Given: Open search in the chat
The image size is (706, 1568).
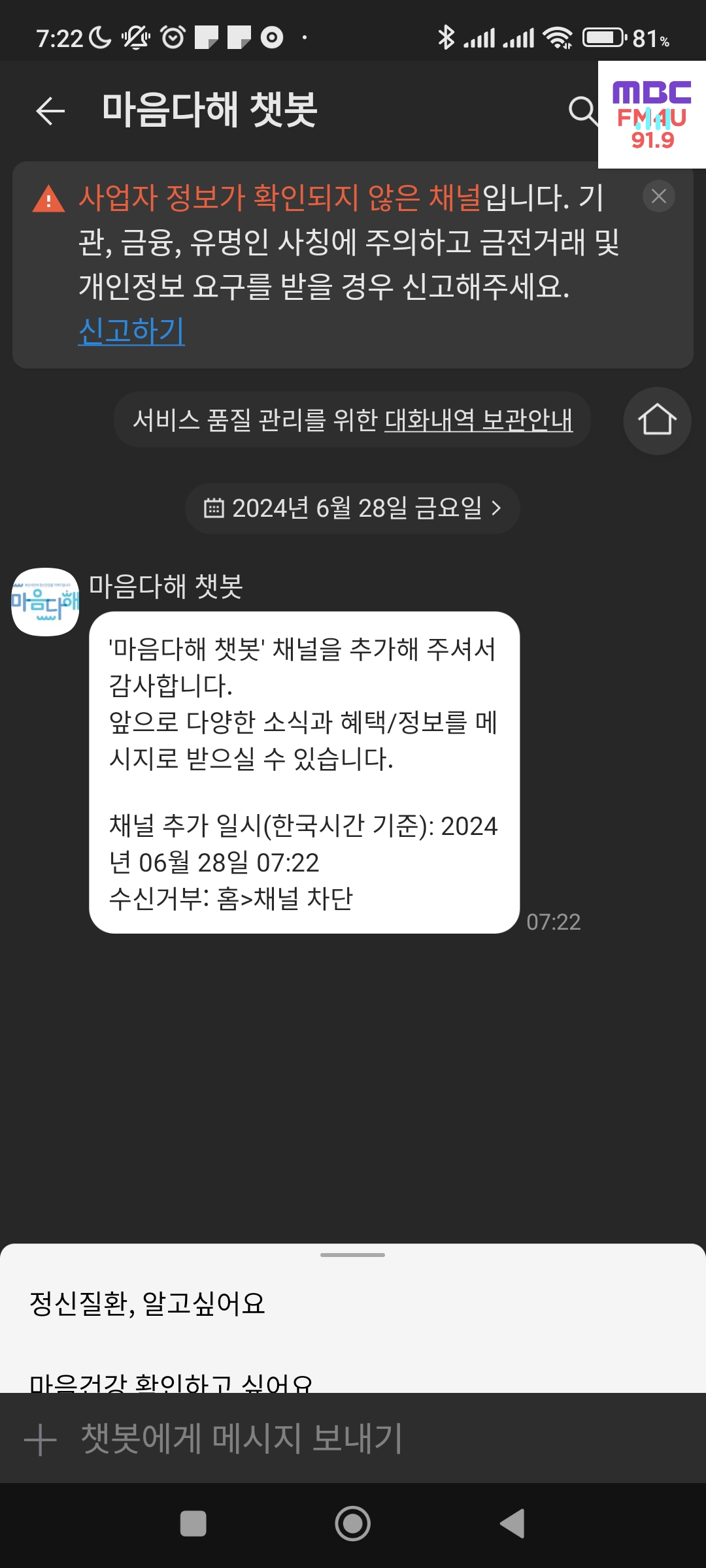Looking at the screenshot, I should [x=581, y=110].
